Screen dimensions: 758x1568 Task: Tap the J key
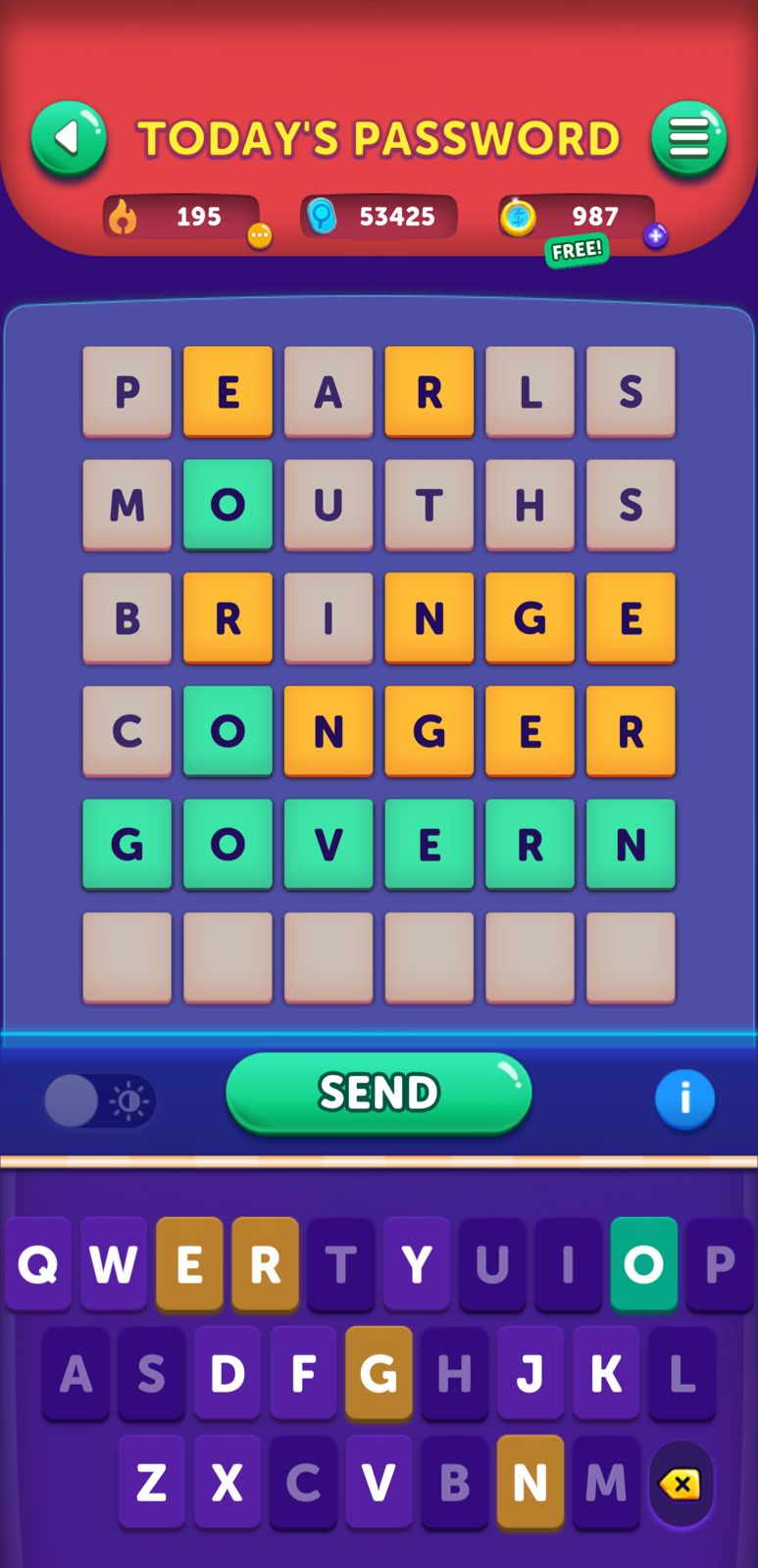pyautogui.click(x=531, y=1373)
